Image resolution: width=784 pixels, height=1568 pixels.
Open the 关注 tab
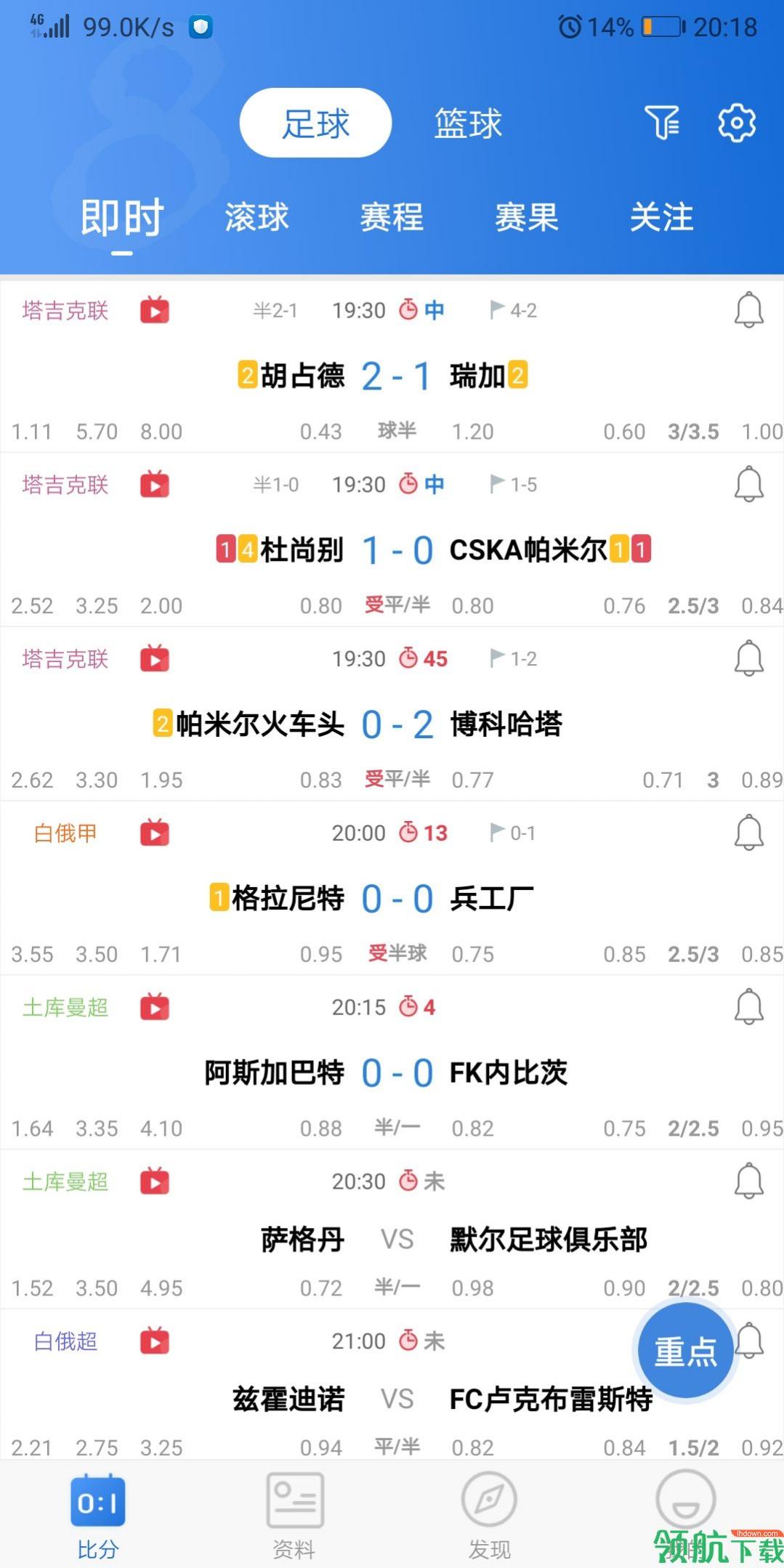pyautogui.click(x=661, y=217)
